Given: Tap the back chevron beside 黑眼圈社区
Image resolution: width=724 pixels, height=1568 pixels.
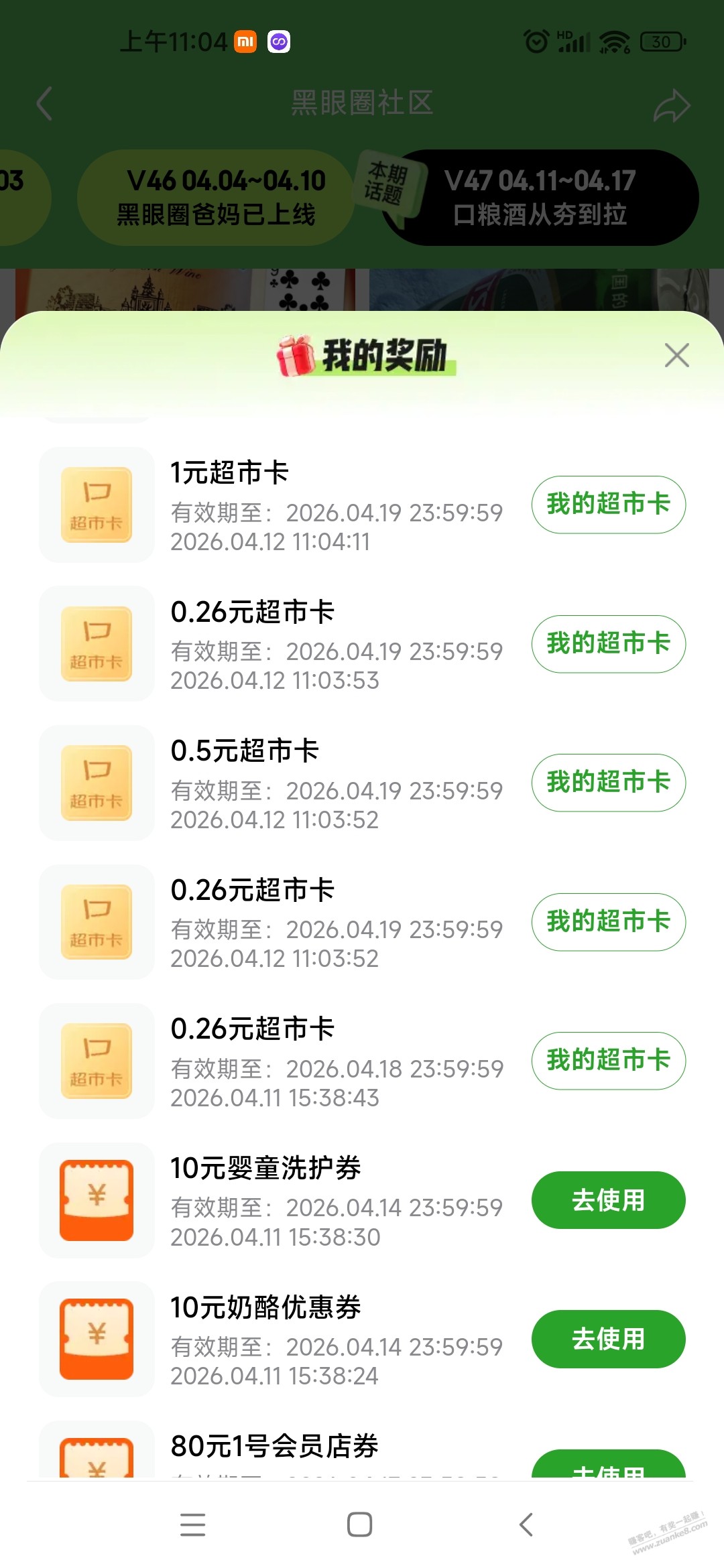Looking at the screenshot, I should click(x=44, y=104).
